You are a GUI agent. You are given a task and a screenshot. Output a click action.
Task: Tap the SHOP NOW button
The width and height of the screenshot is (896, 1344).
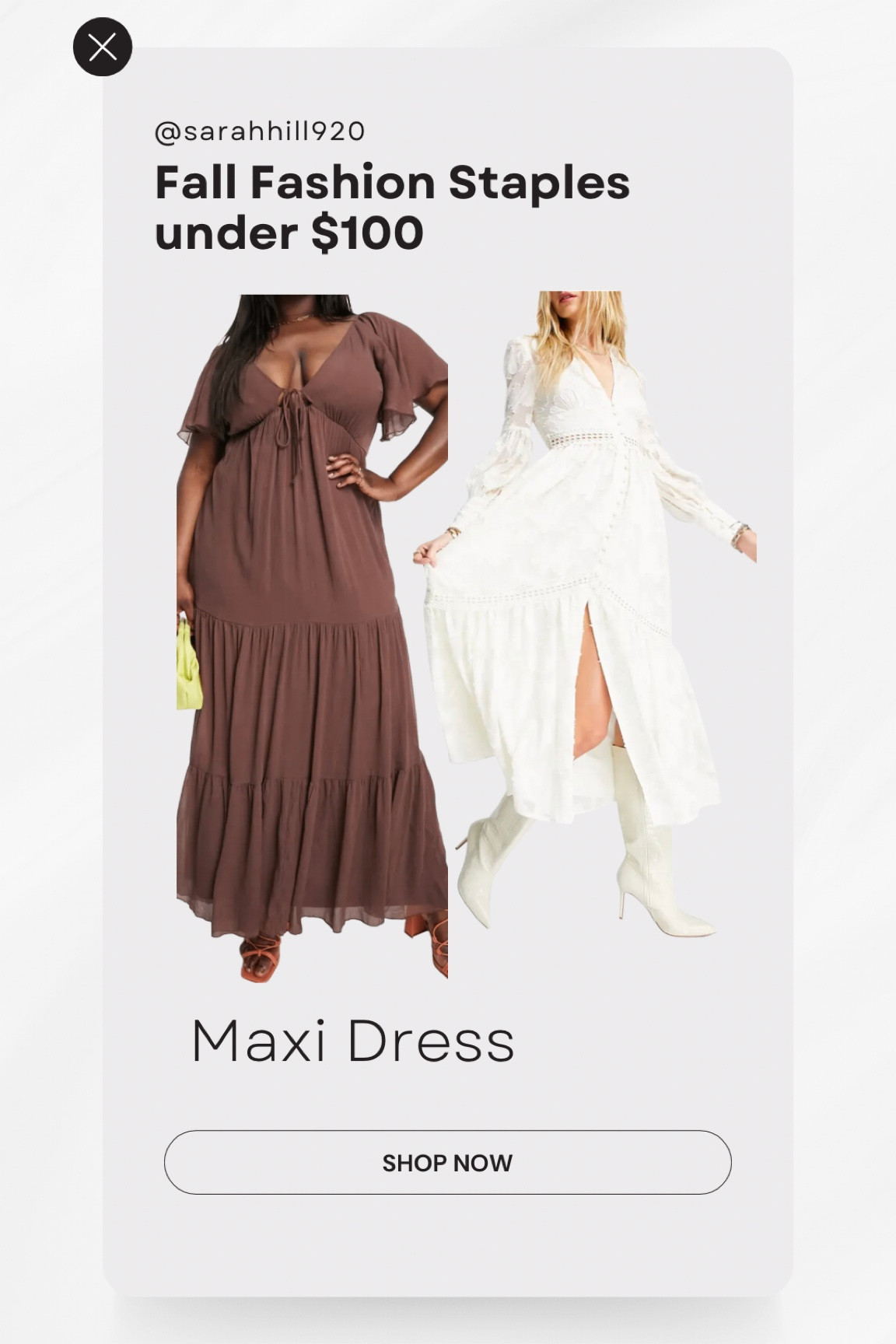pyautogui.click(x=447, y=1162)
